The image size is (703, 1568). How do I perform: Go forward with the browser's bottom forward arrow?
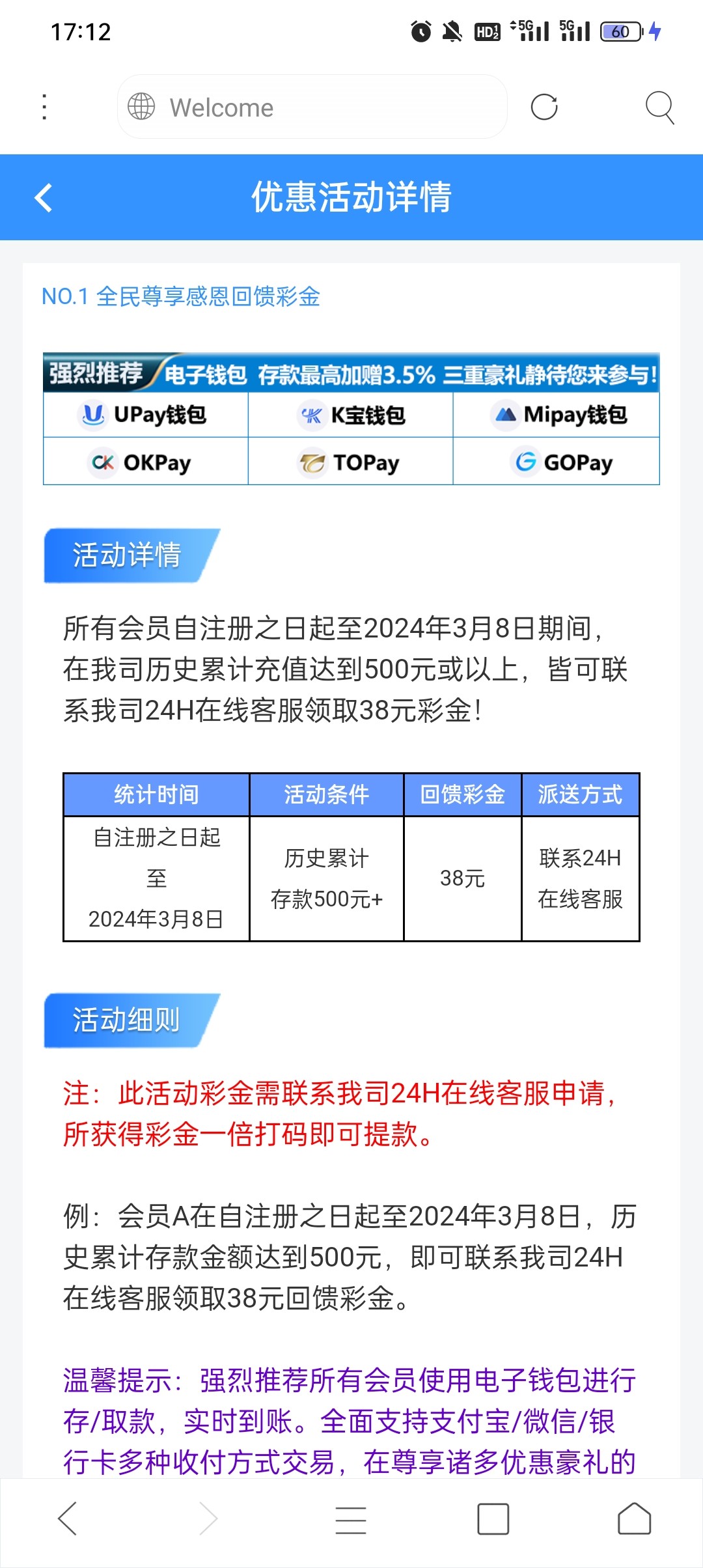pyautogui.click(x=208, y=1519)
